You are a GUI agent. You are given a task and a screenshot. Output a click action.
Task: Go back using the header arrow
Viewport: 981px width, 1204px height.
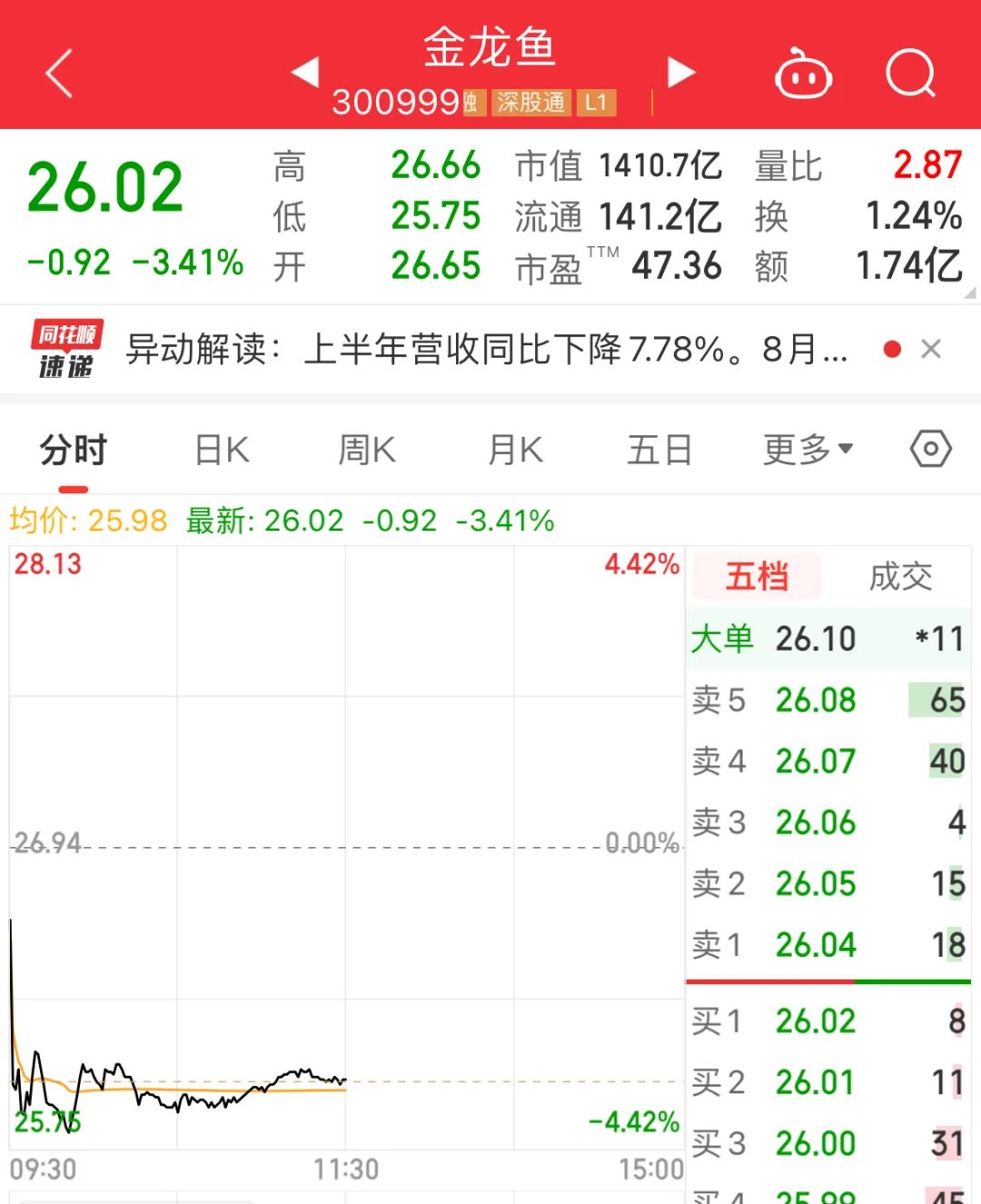click(59, 74)
